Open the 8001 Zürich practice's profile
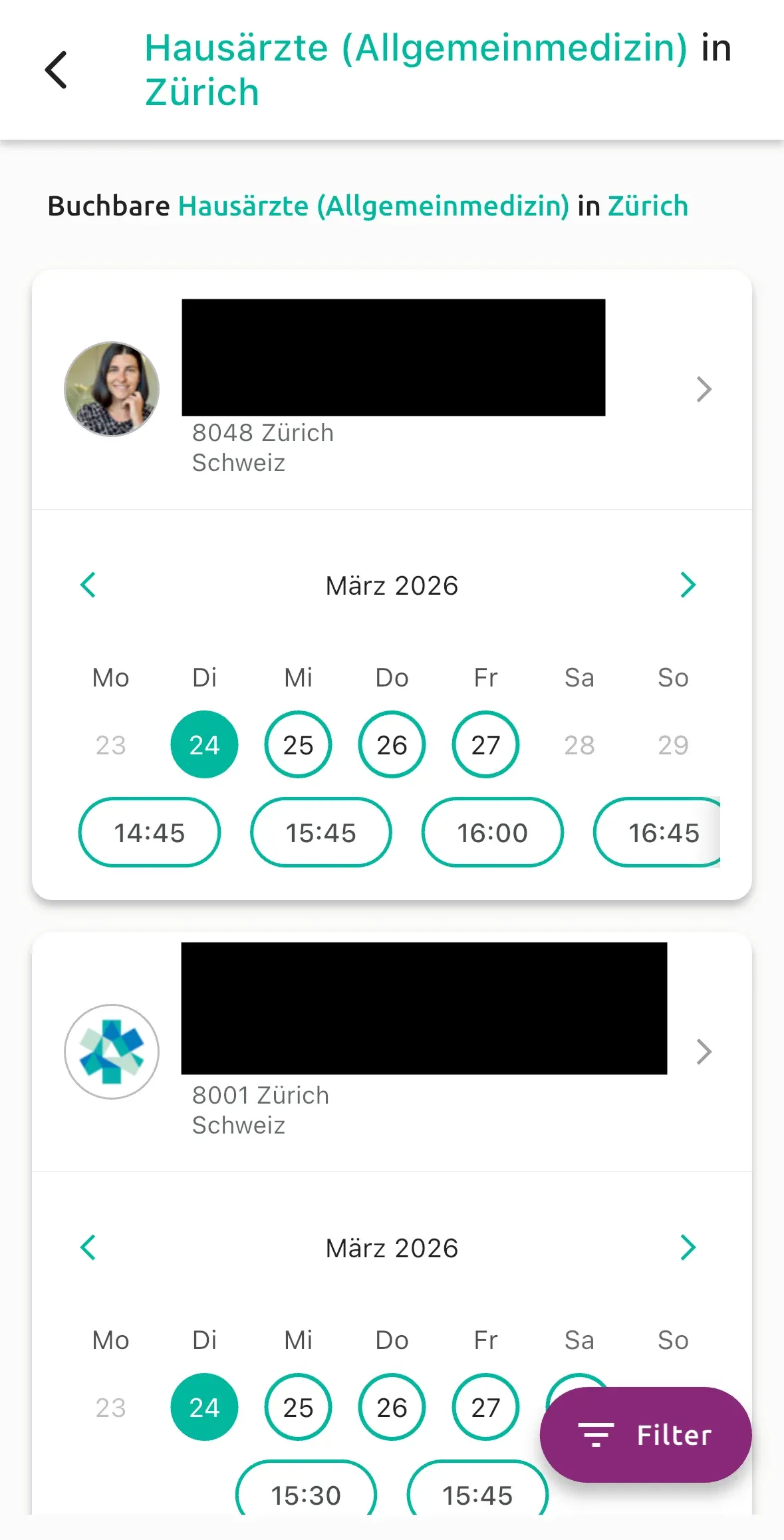The height and width of the screenshot is (1540, 784). pos(704,1052)
